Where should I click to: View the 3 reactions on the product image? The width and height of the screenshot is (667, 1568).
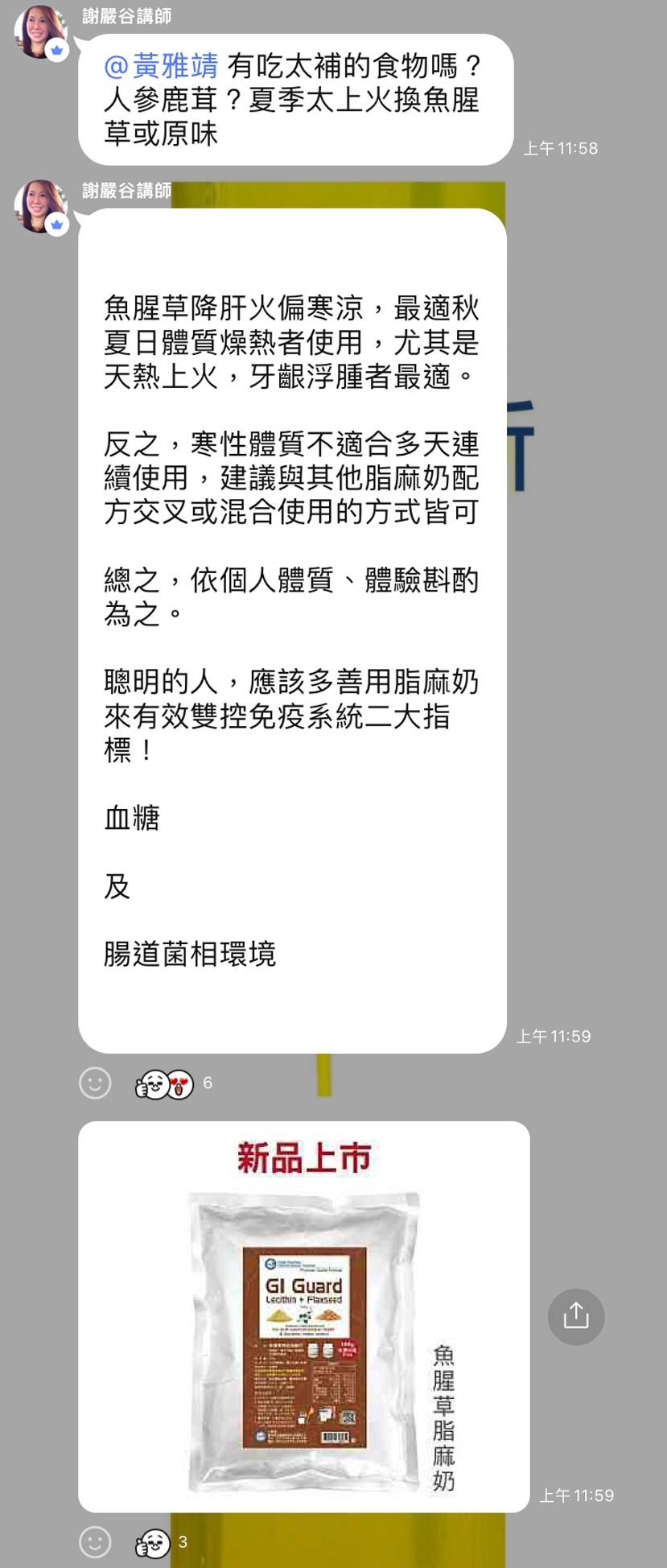[159, 1541]
